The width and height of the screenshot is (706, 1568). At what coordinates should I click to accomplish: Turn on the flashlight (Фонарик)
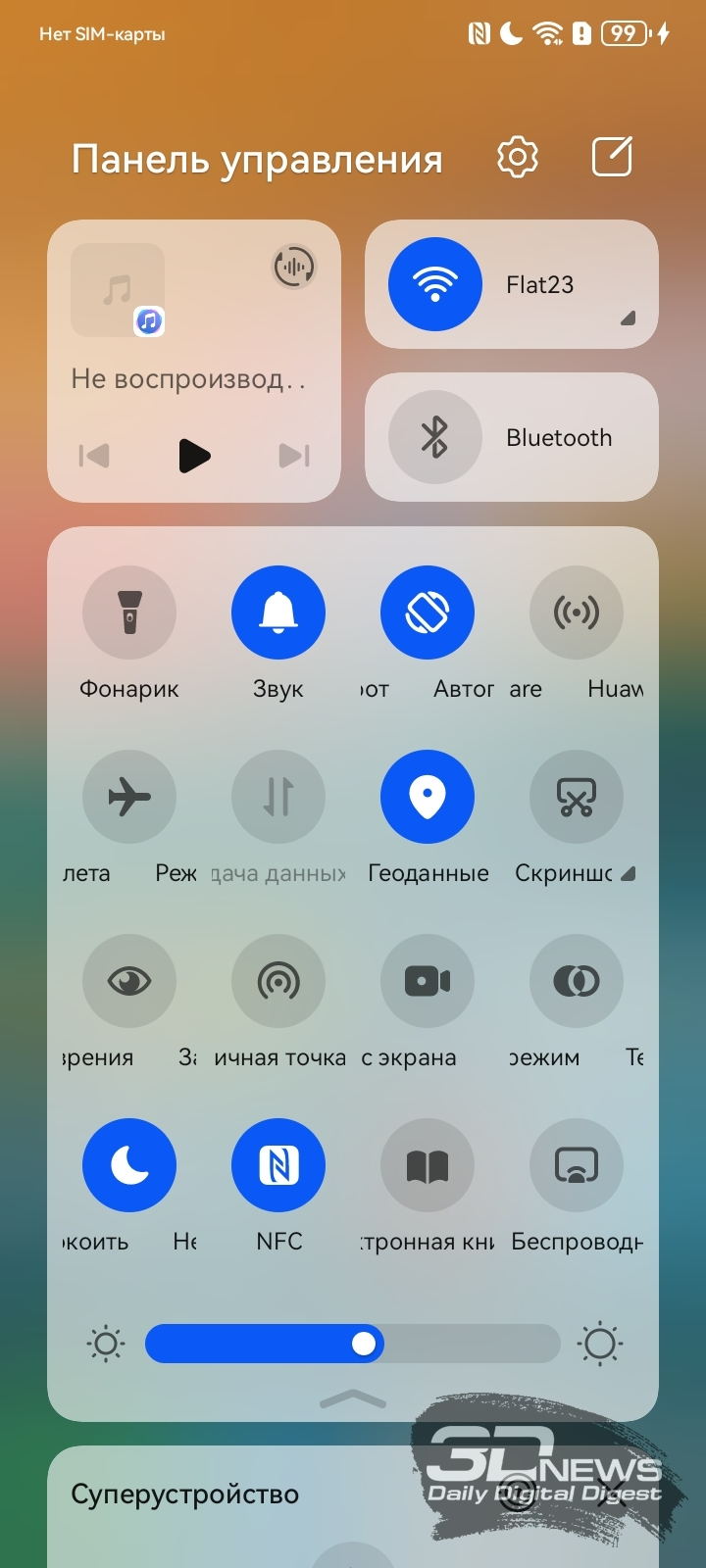(x=129, y=612)
